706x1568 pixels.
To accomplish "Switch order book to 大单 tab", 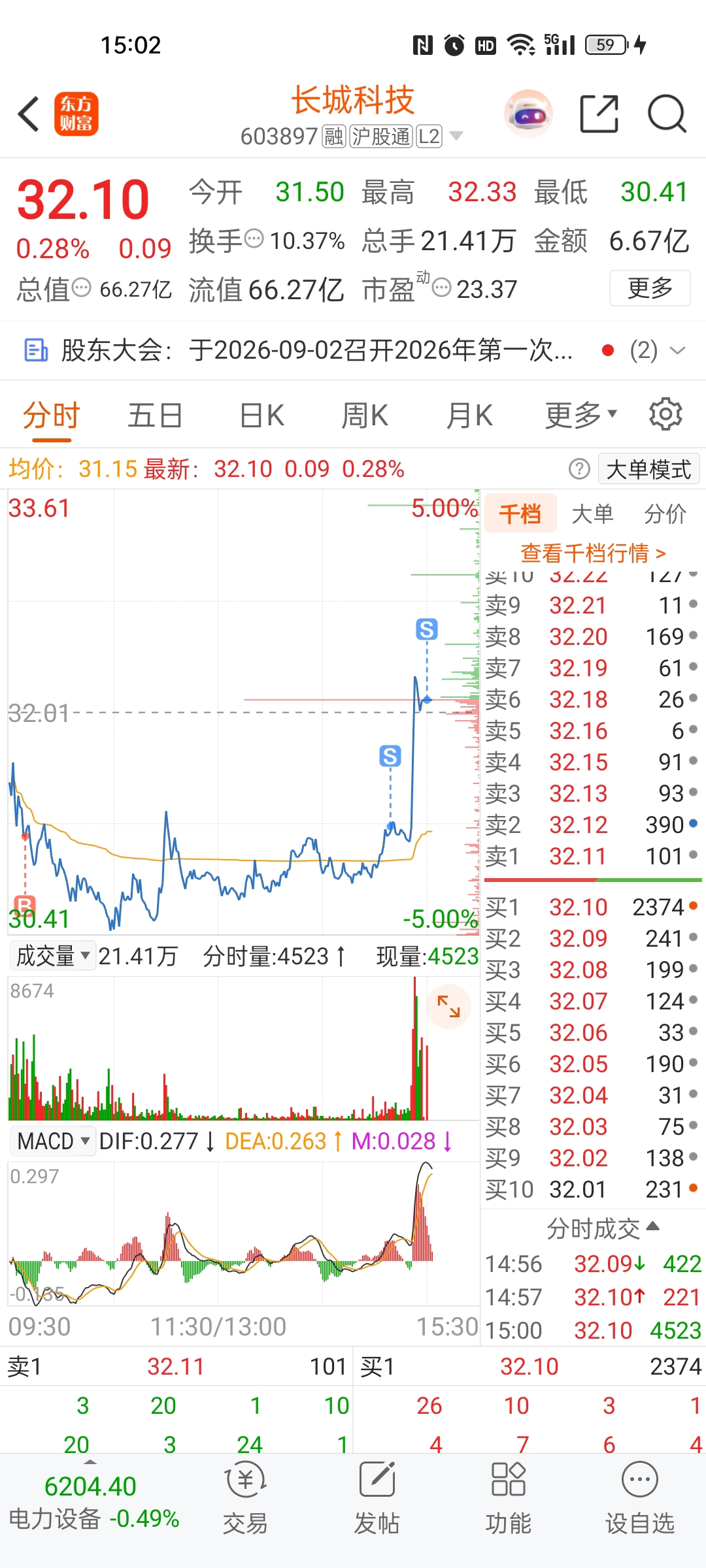I will point(592,514).
